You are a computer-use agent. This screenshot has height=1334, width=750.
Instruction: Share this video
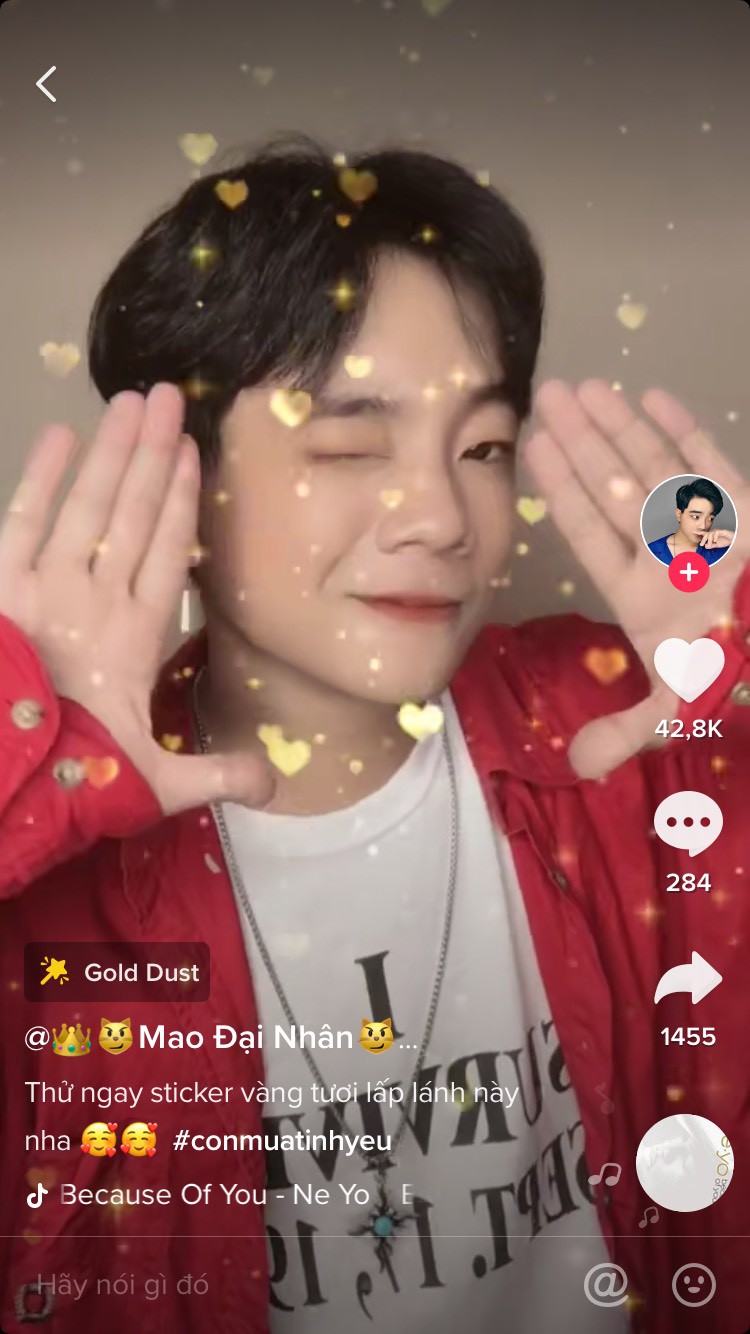[x=688, y=980]
